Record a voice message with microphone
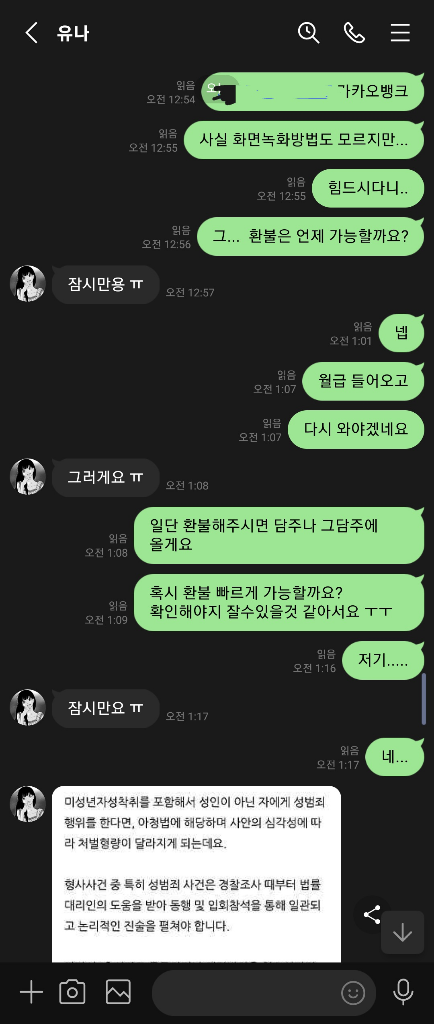 (403, 993)
